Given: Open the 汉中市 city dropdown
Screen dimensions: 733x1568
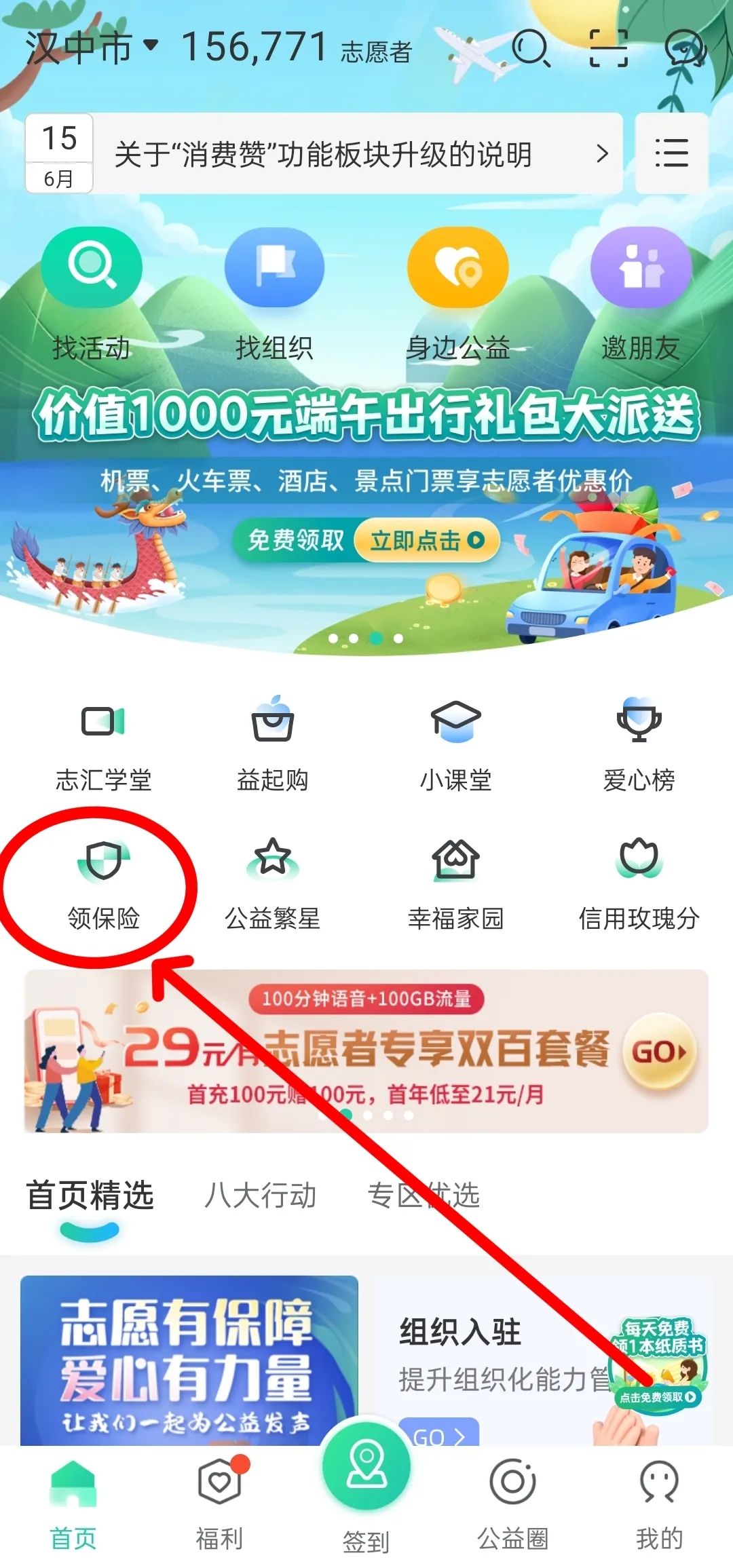Looking at the screenshot, I should pos(92,47).
